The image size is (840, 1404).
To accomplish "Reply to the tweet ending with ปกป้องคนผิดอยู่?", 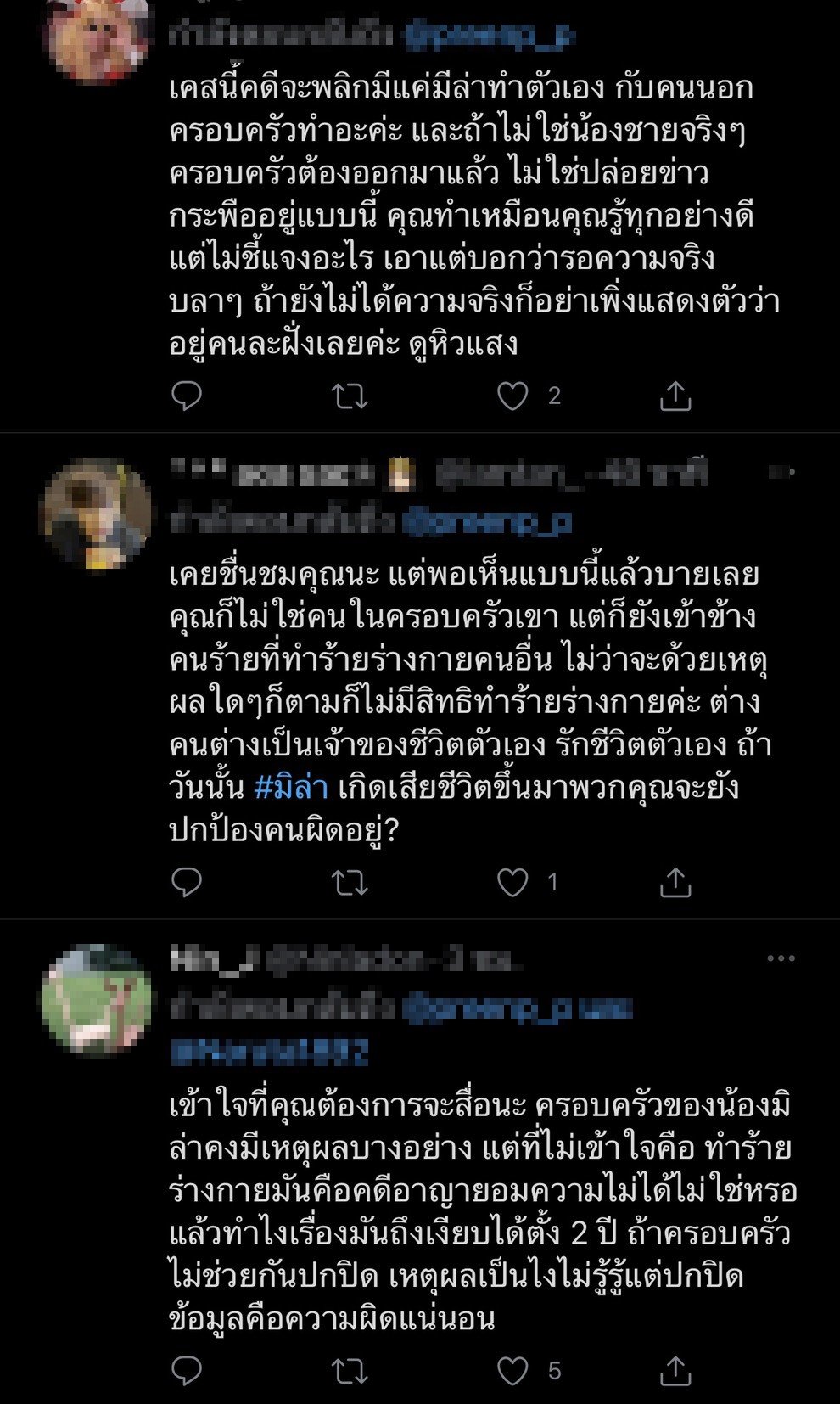I will pyautogui.click(x=187, y=883).
